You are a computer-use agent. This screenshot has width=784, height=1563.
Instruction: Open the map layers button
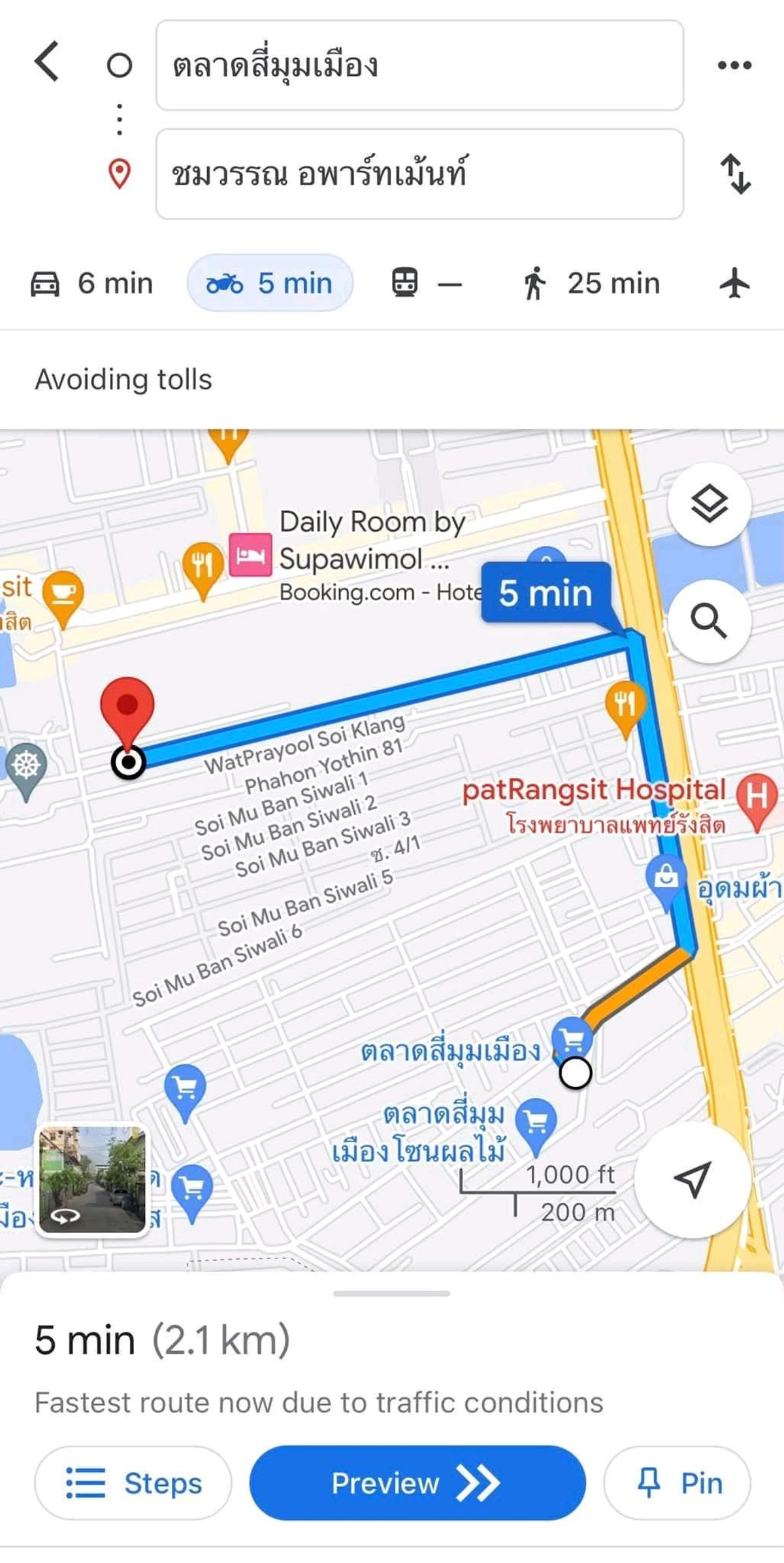click(x=709, y=504)
